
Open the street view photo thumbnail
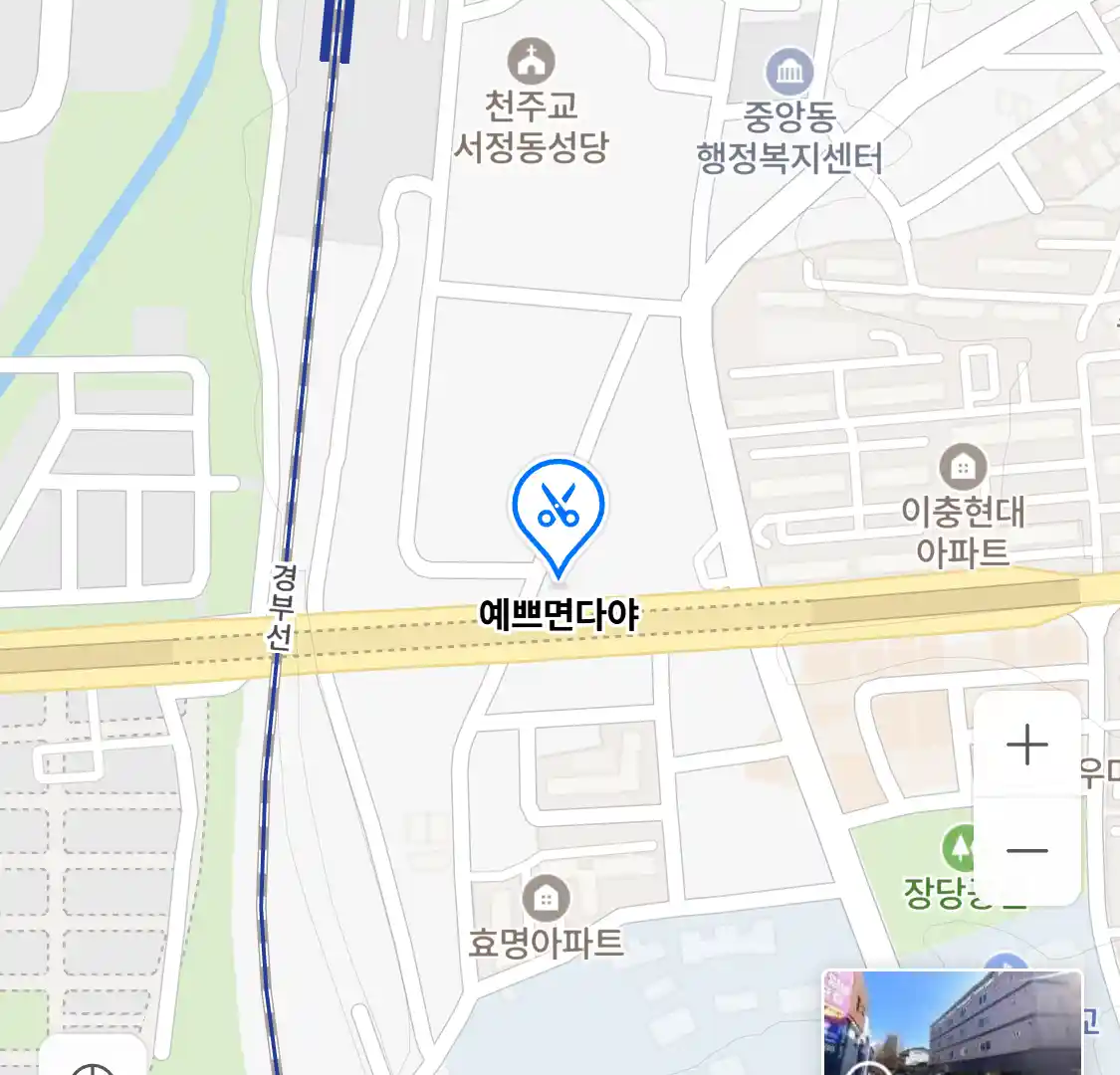click(x=953, y=1023)
